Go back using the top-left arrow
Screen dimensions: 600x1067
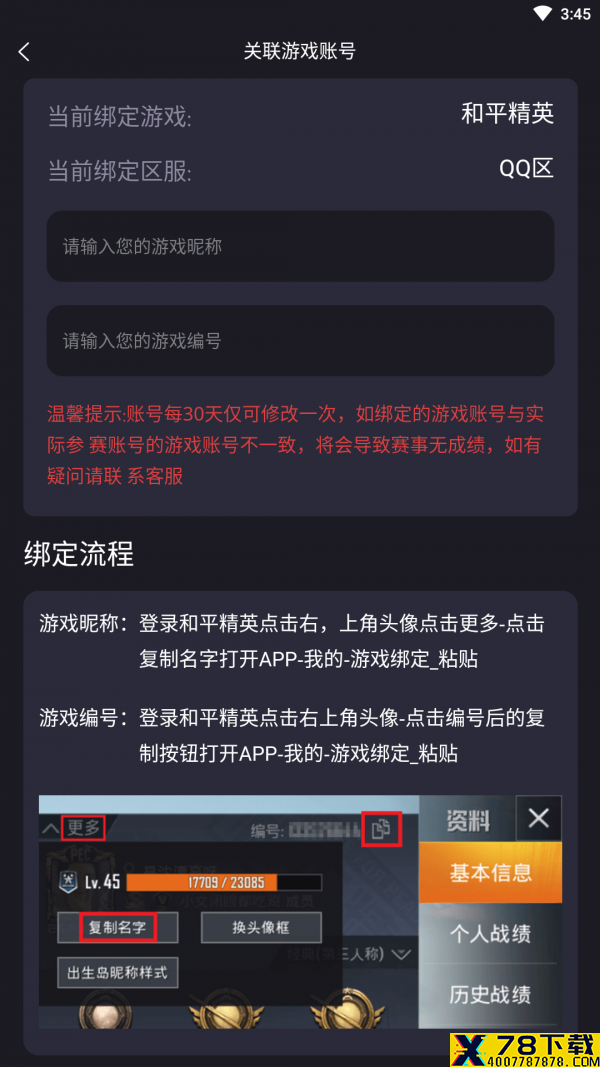point(24,52)
